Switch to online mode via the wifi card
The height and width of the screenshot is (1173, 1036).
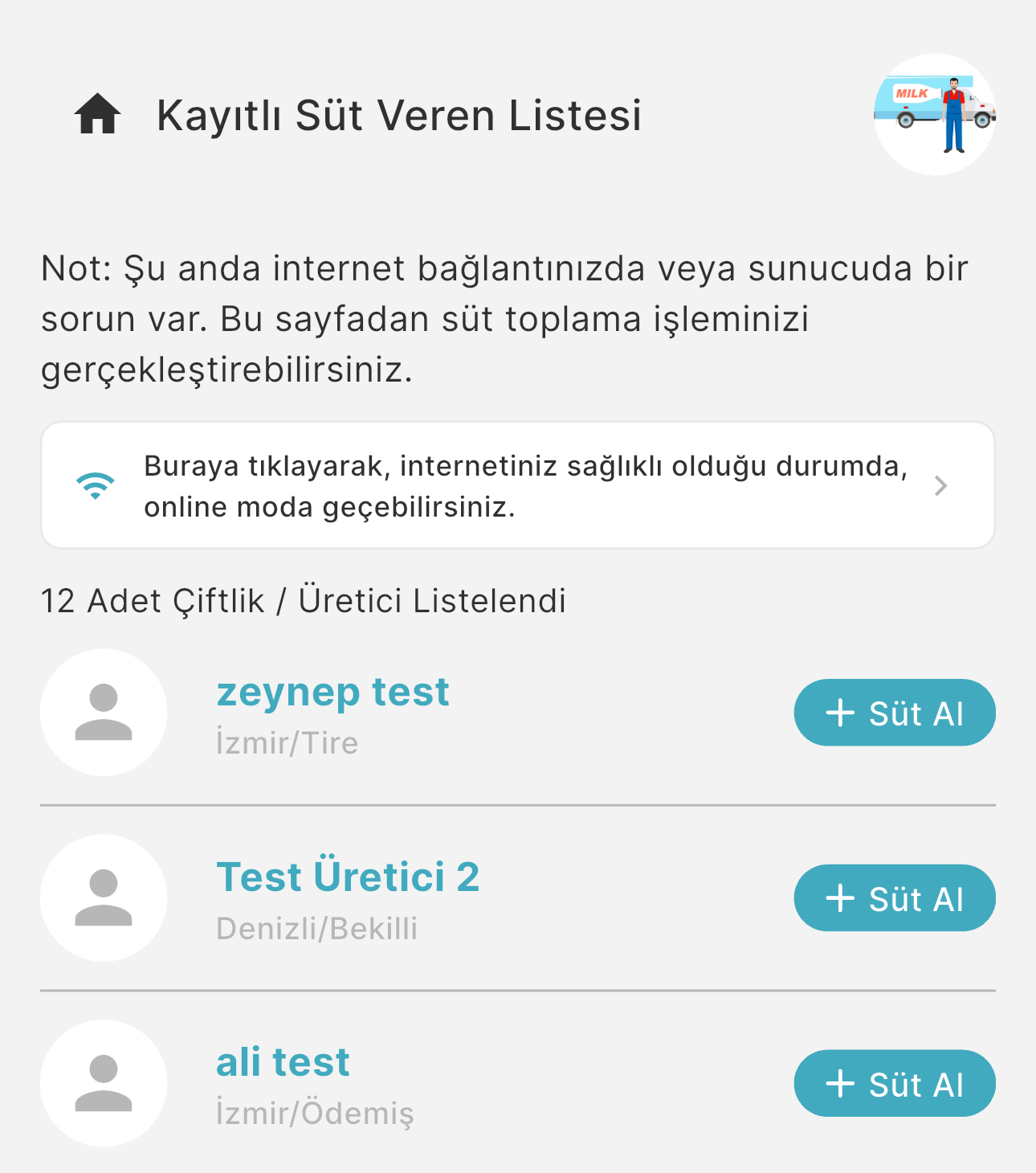point(517,486)
